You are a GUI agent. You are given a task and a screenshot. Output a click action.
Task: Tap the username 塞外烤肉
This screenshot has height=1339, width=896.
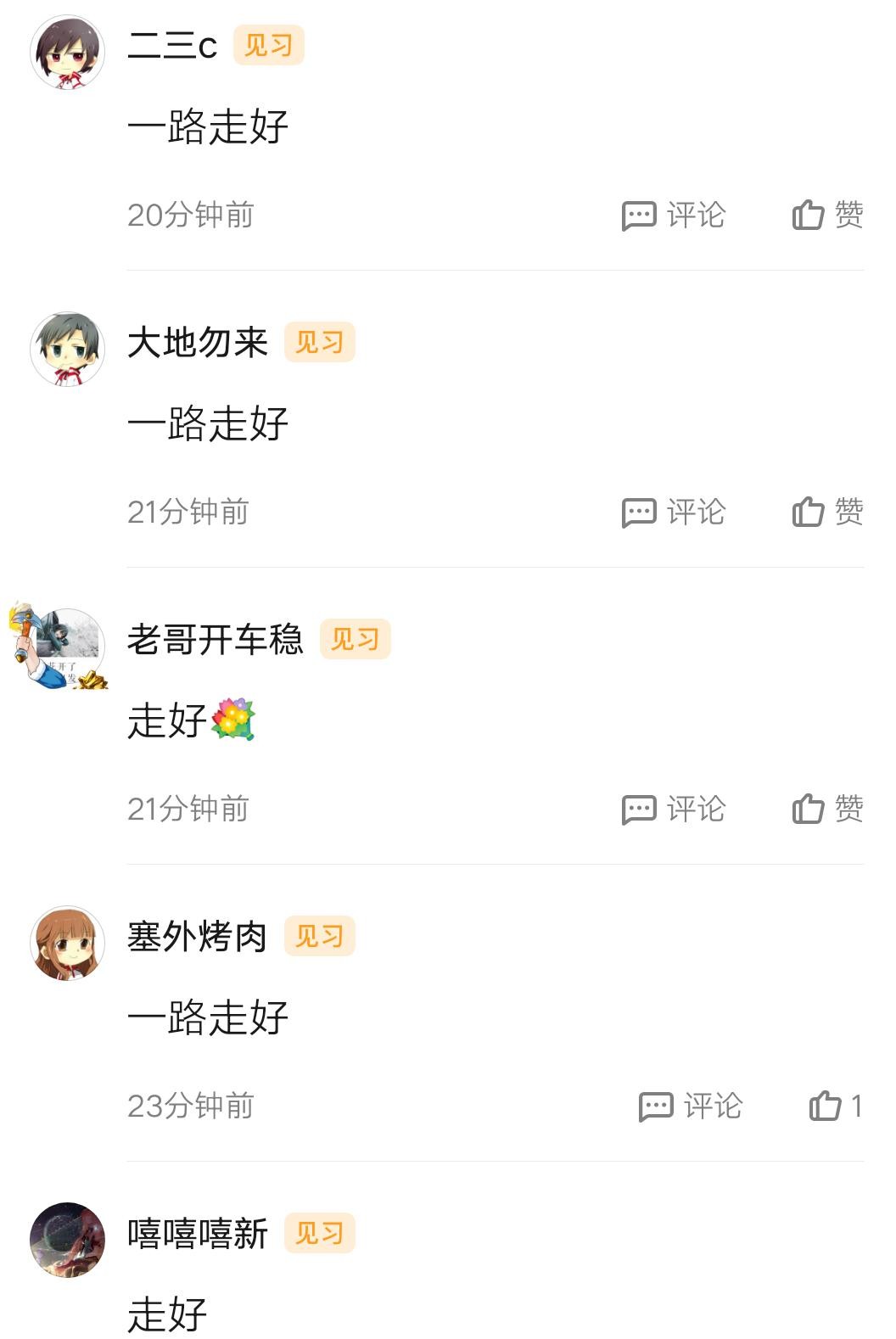tap(198, 937)
